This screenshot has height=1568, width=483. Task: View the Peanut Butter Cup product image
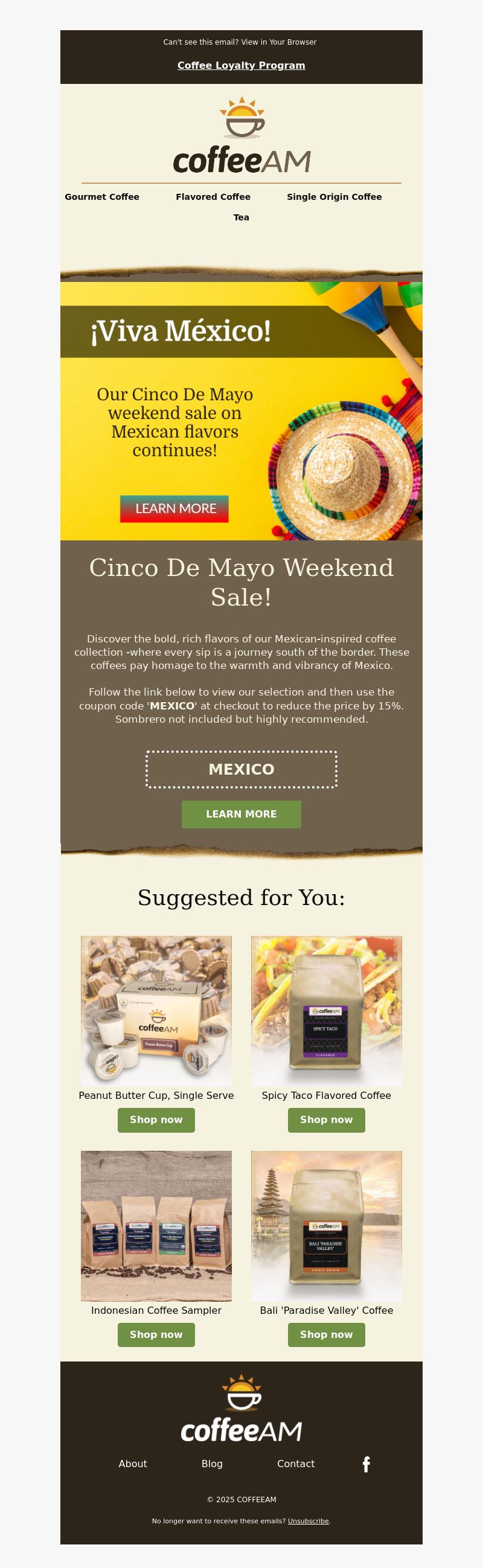156,1011
